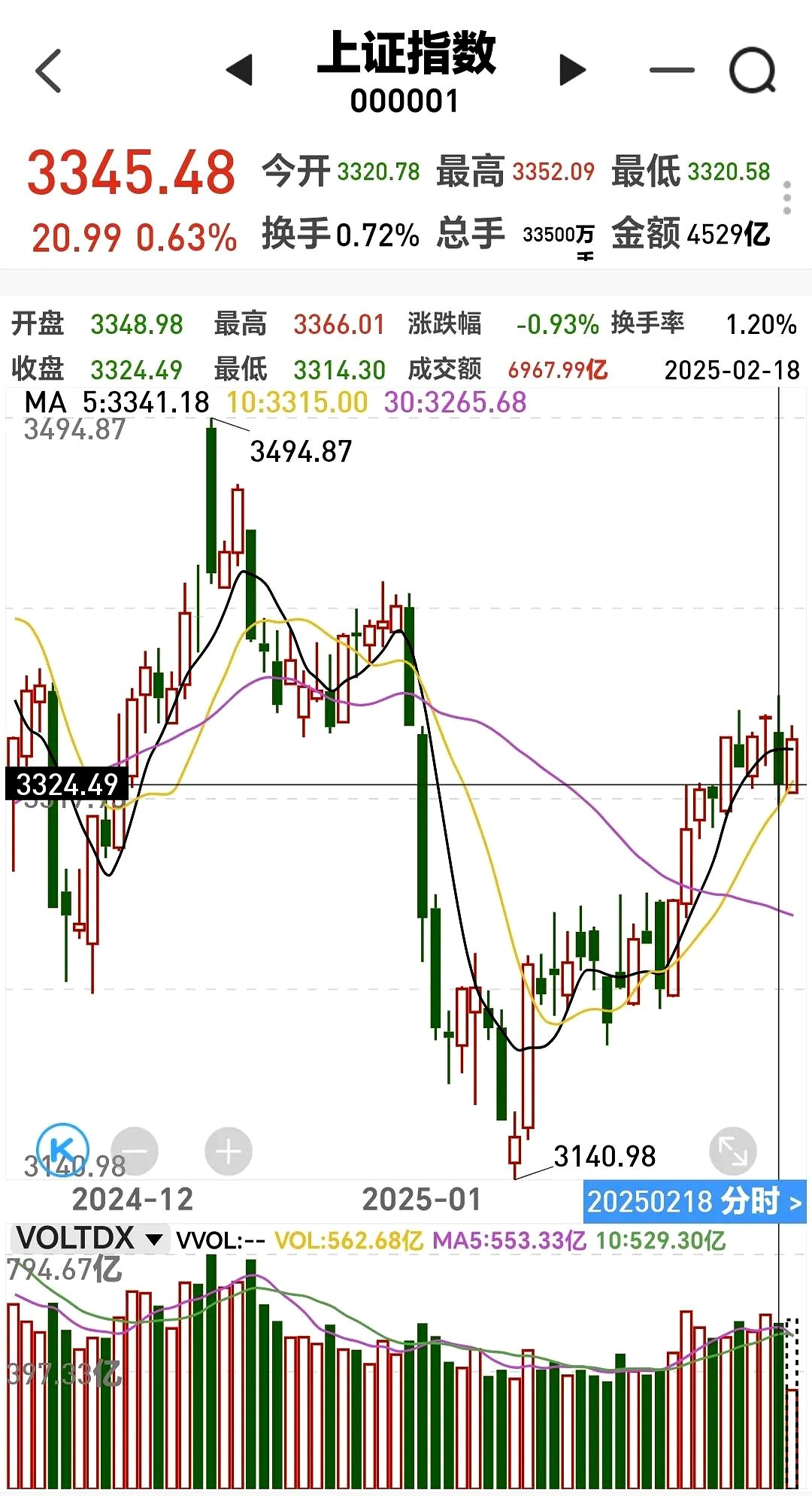Go back with the top-left arrow
Image resolution: width=812 pixels, height=1496 pixels.
point(48,71)
